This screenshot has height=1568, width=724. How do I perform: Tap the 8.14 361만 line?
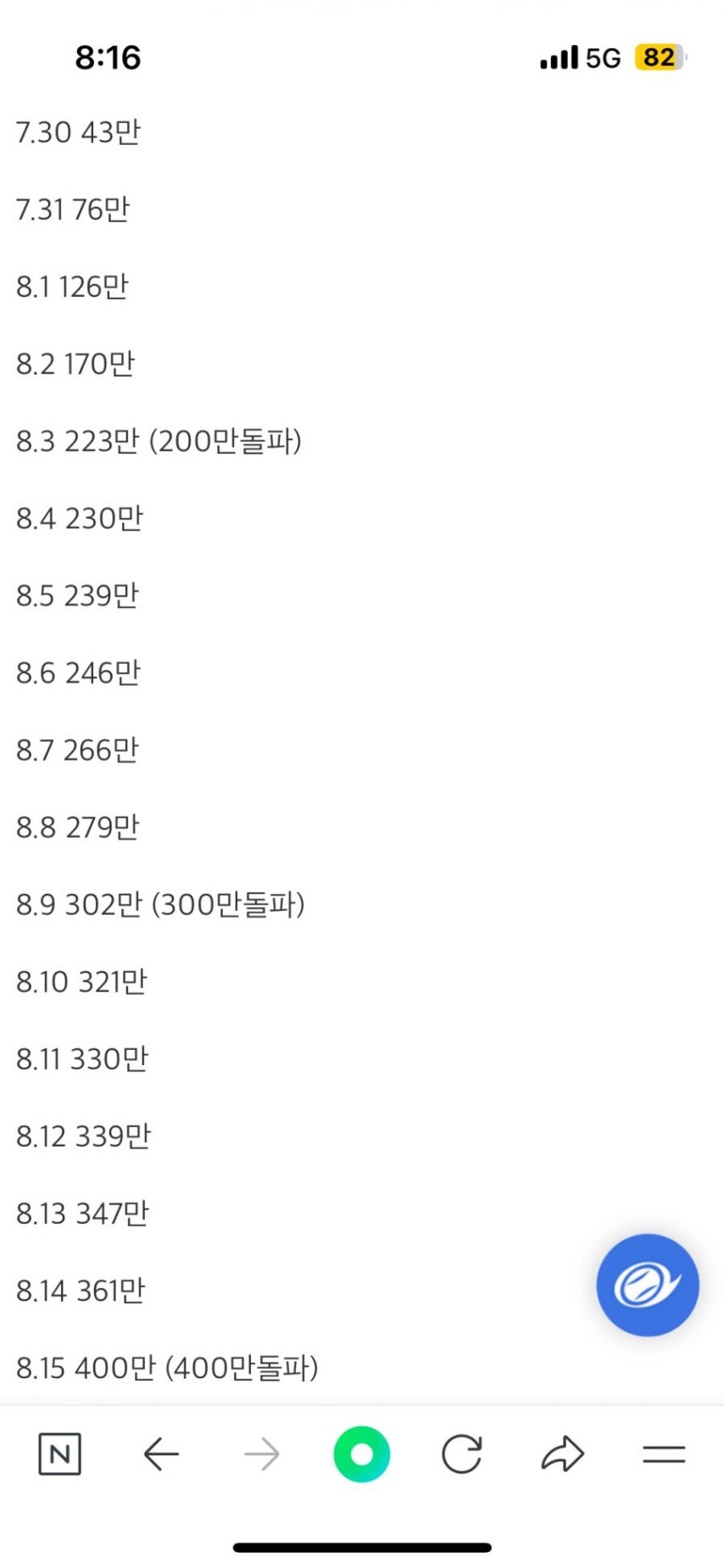click(x=81, y=1290)
